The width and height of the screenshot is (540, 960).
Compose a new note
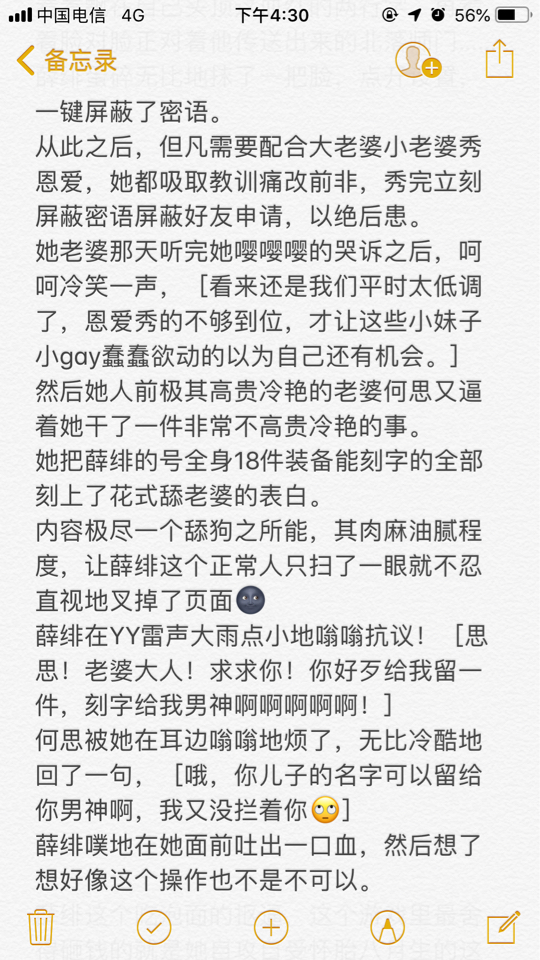point(503,927)
